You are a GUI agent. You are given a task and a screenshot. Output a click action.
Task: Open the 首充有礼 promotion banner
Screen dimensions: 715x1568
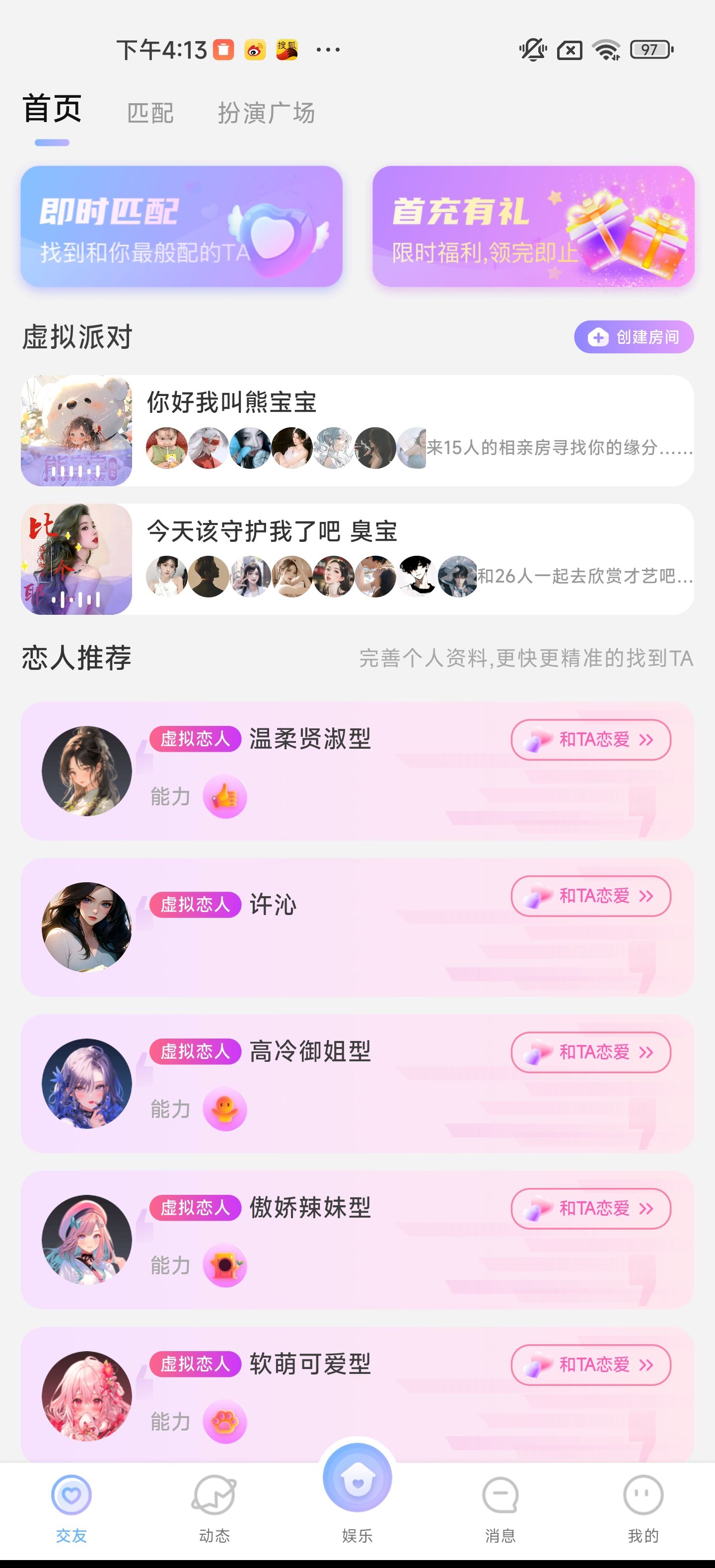533,226
